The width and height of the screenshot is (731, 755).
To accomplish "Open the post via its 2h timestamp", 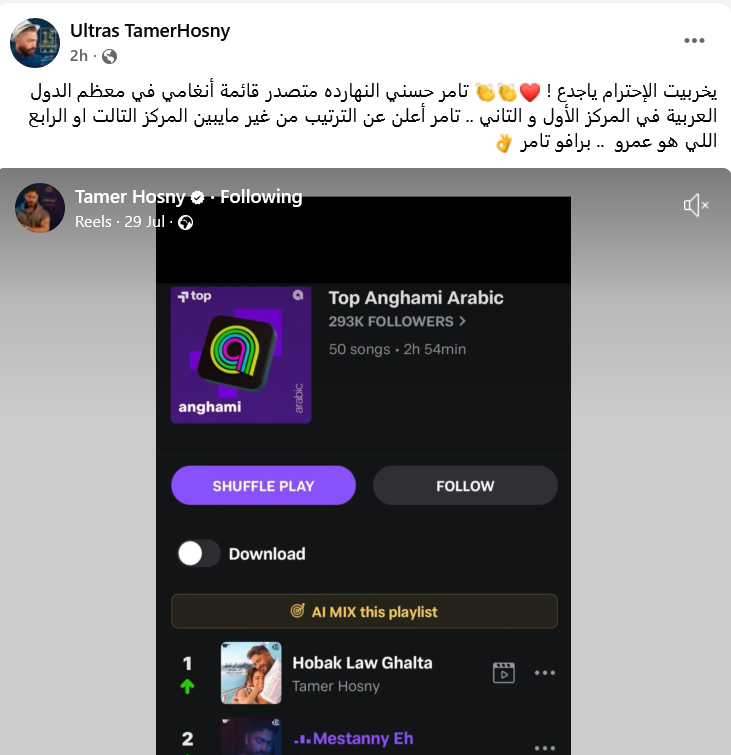I will click(x=78, y=56).
